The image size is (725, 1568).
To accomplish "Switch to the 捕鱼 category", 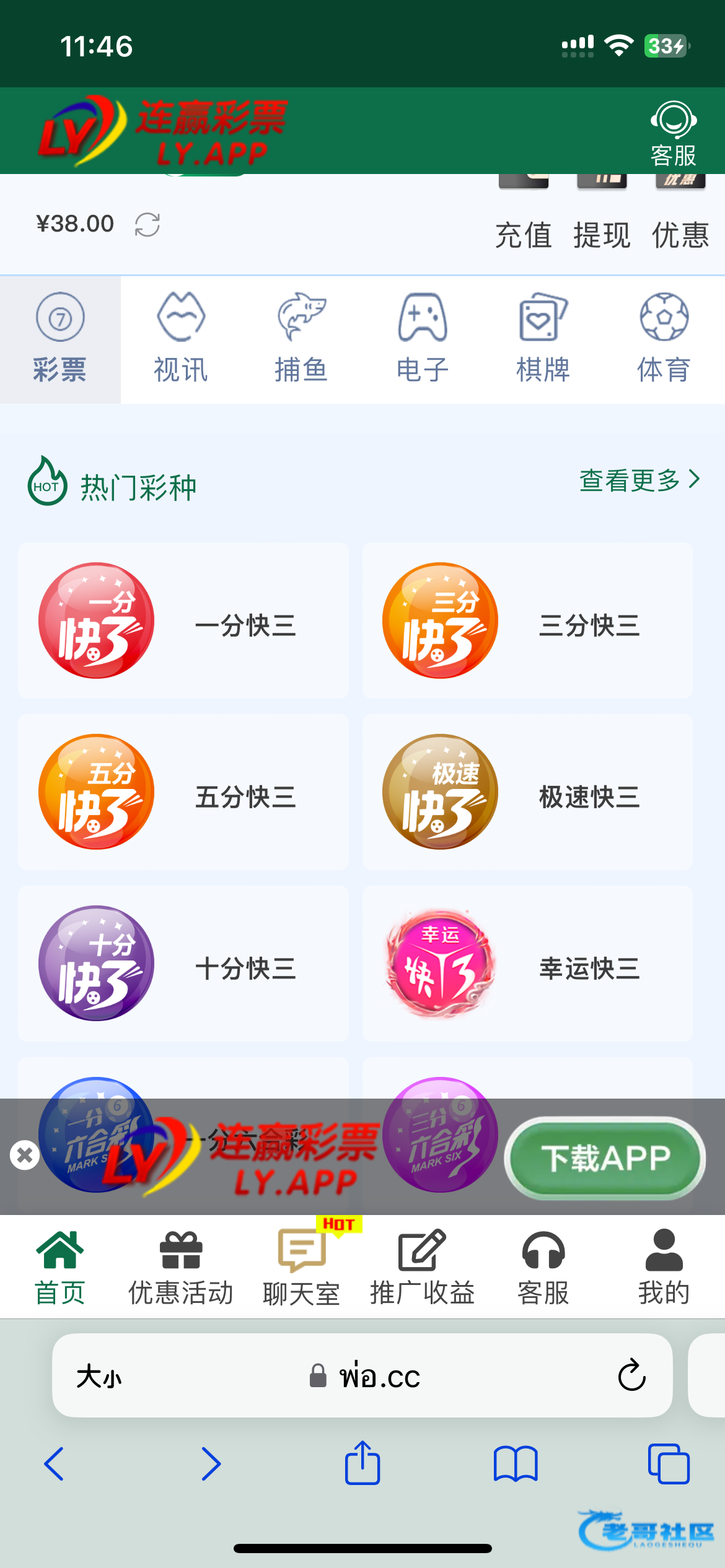I will tap(301, 339).
